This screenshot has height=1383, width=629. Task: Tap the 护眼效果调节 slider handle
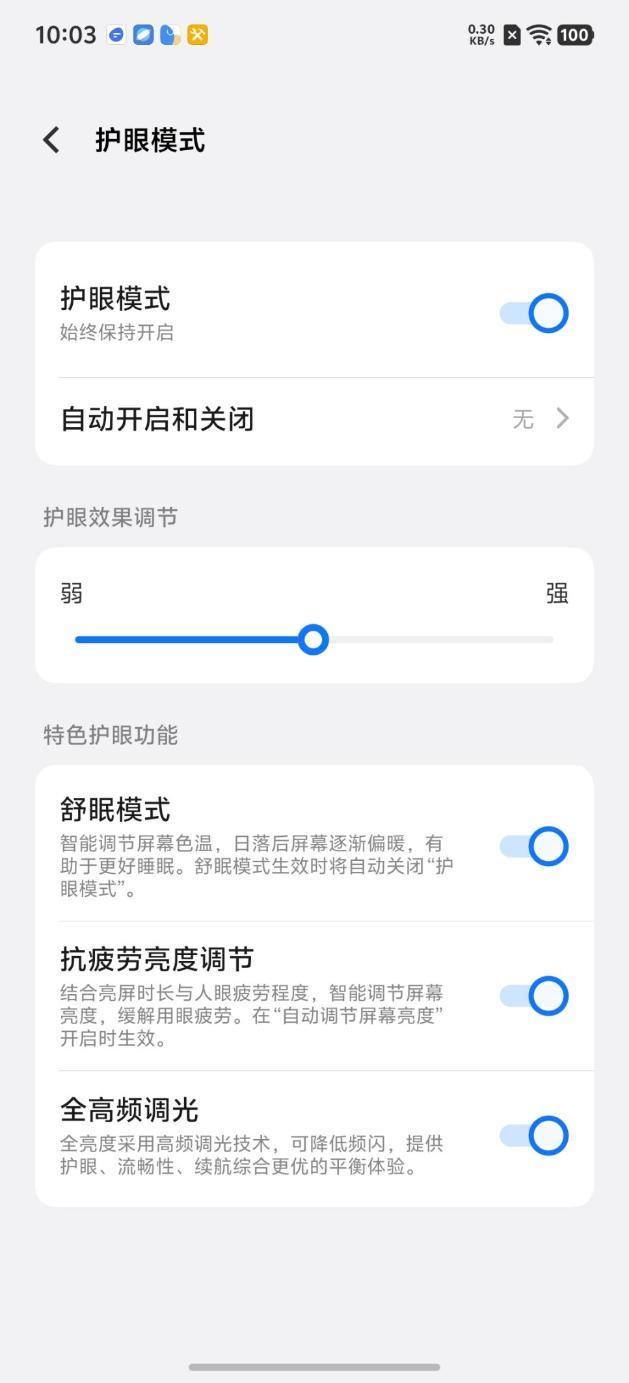point(314,640)
